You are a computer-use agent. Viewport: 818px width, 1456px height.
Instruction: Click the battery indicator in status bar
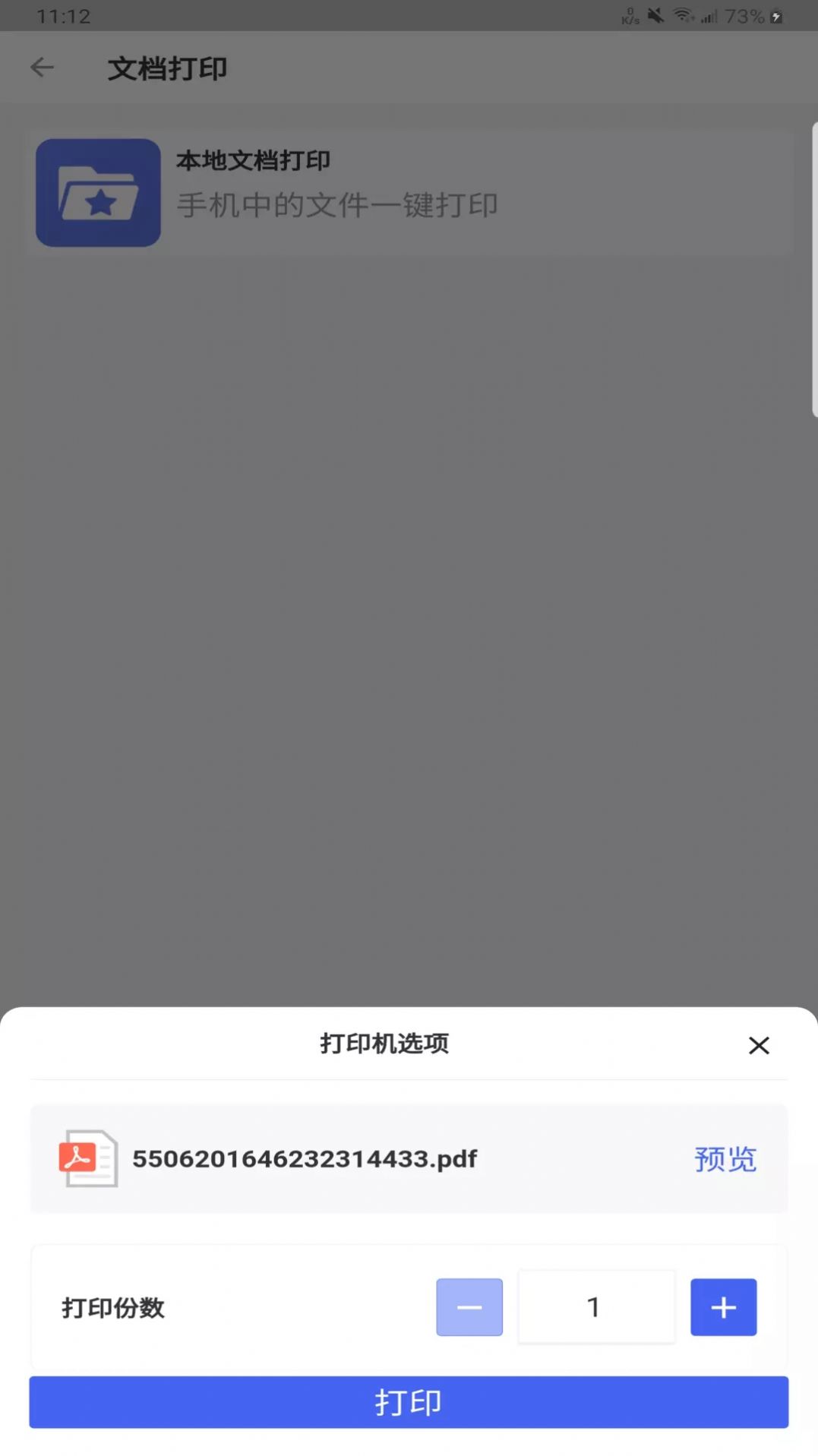point(775,14)
